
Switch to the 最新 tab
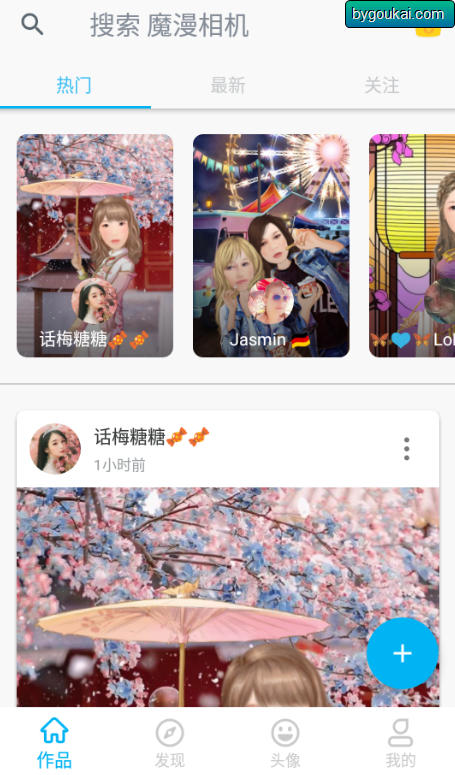click(x=227, y=86)
